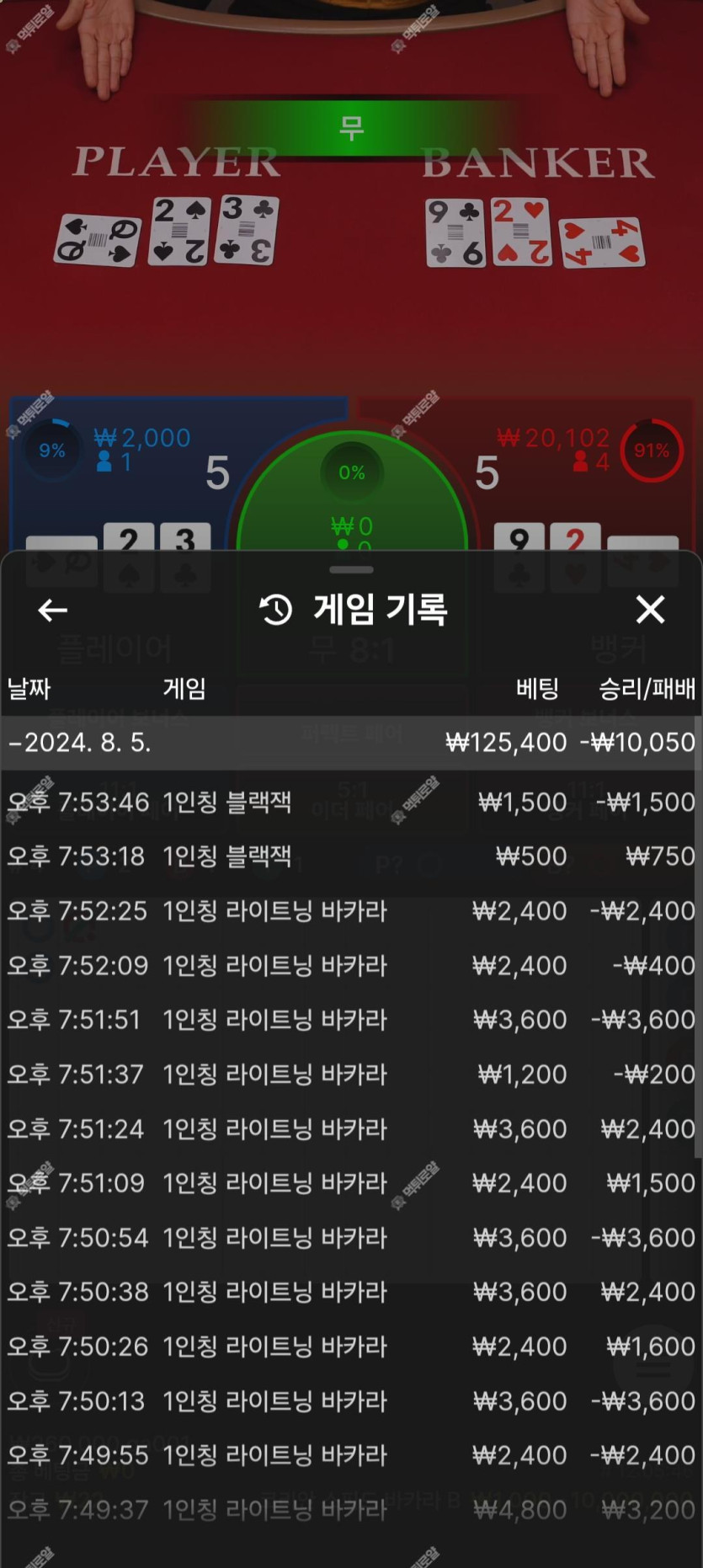Open the 오후 7:49:55 game record

tap(351, 1455)
